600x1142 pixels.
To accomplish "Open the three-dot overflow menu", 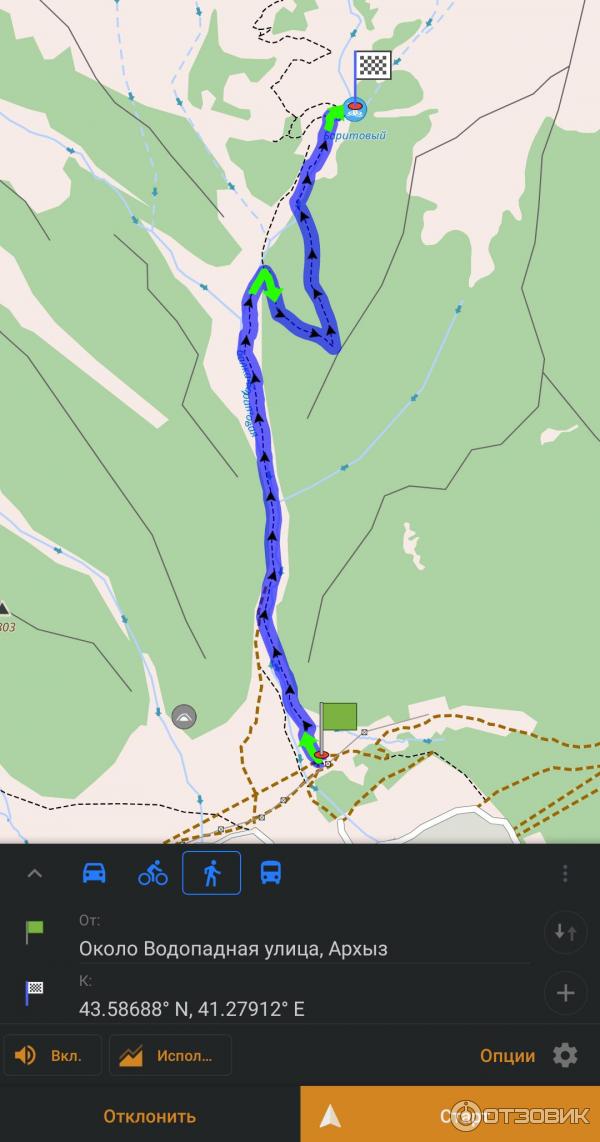I will [565, 873].
